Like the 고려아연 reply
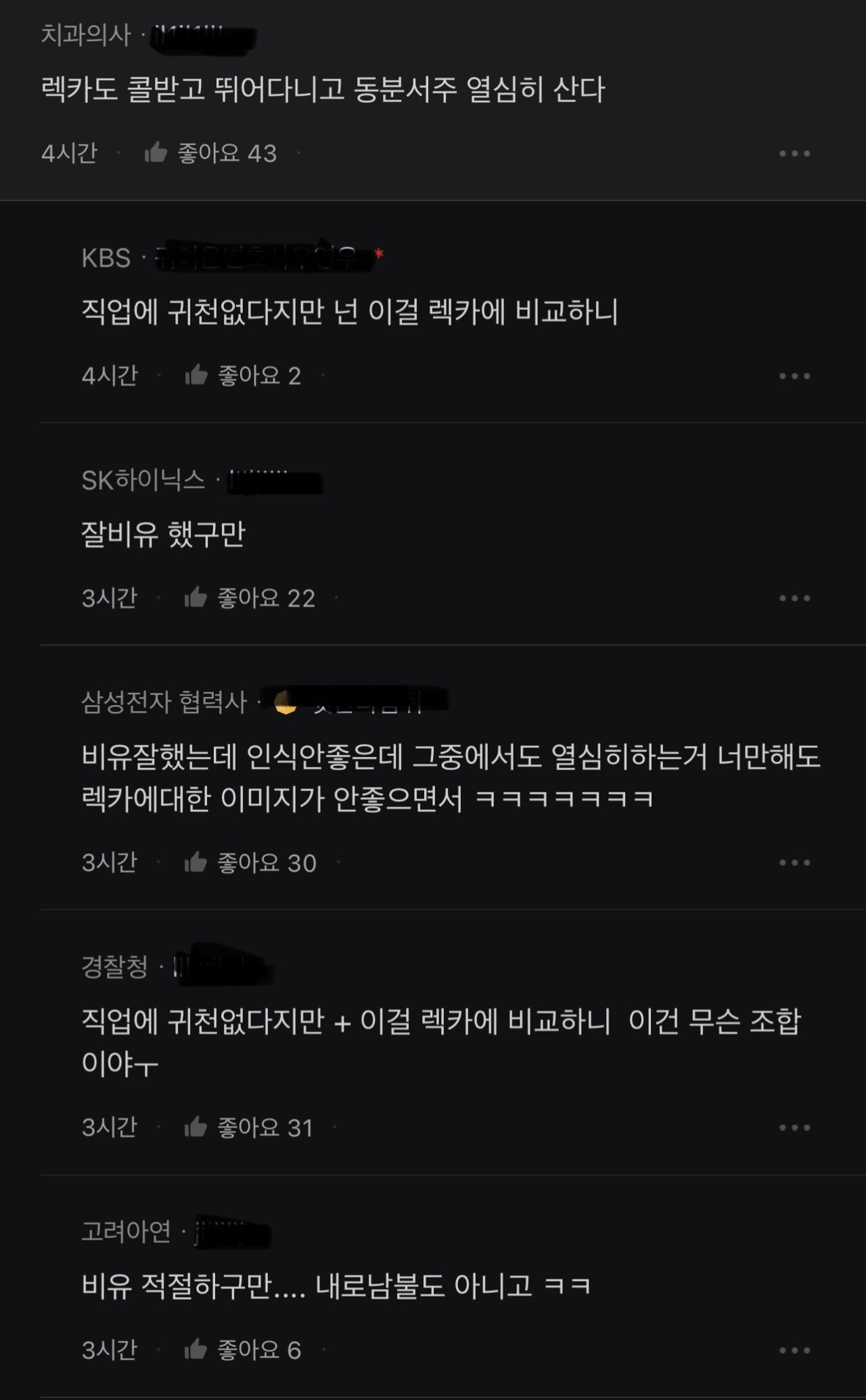This screenshot has height=1400, width=866. [196, 1350]
